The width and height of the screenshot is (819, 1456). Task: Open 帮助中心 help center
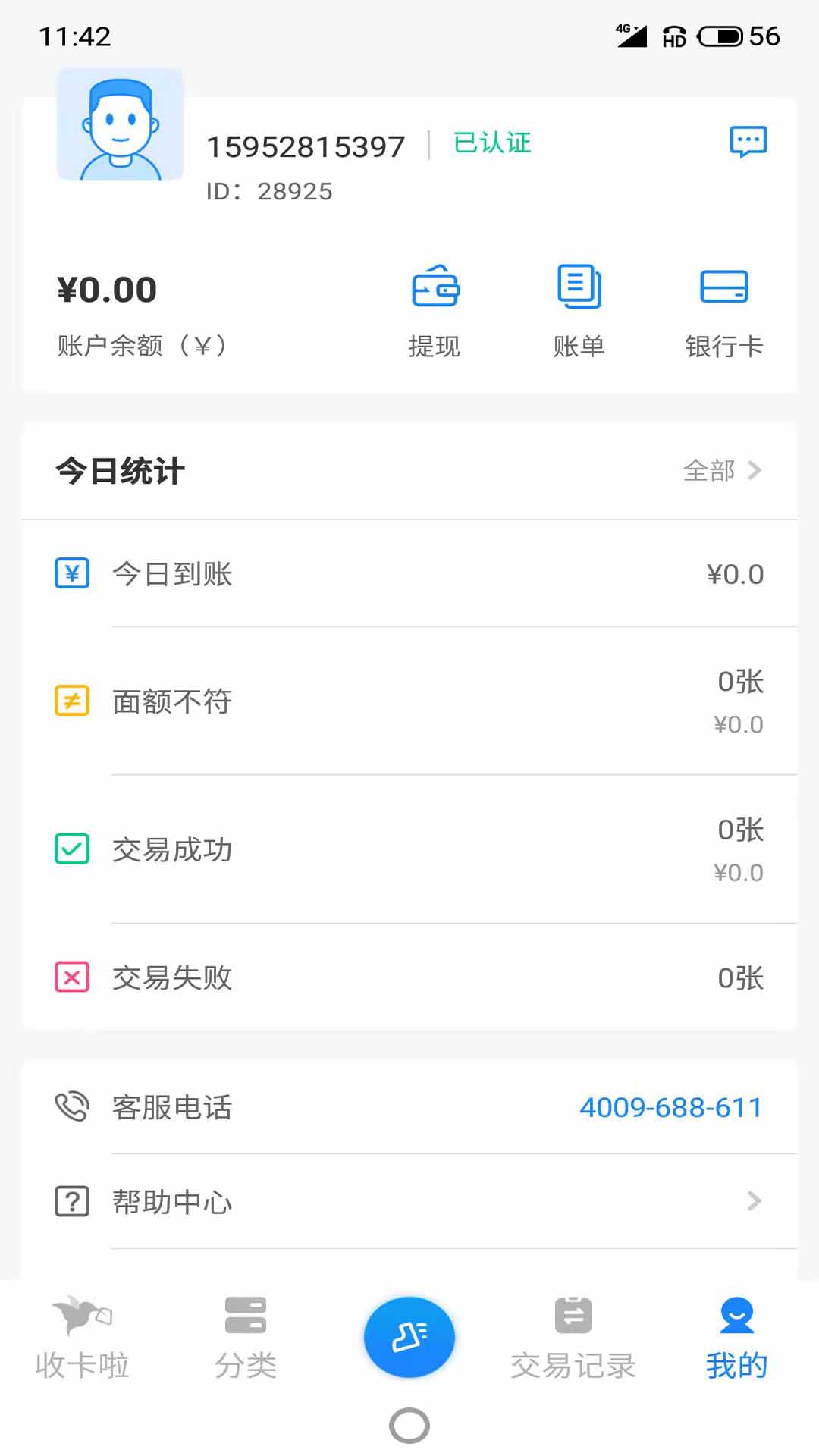pyautogui.click(x=409, y=1202)
